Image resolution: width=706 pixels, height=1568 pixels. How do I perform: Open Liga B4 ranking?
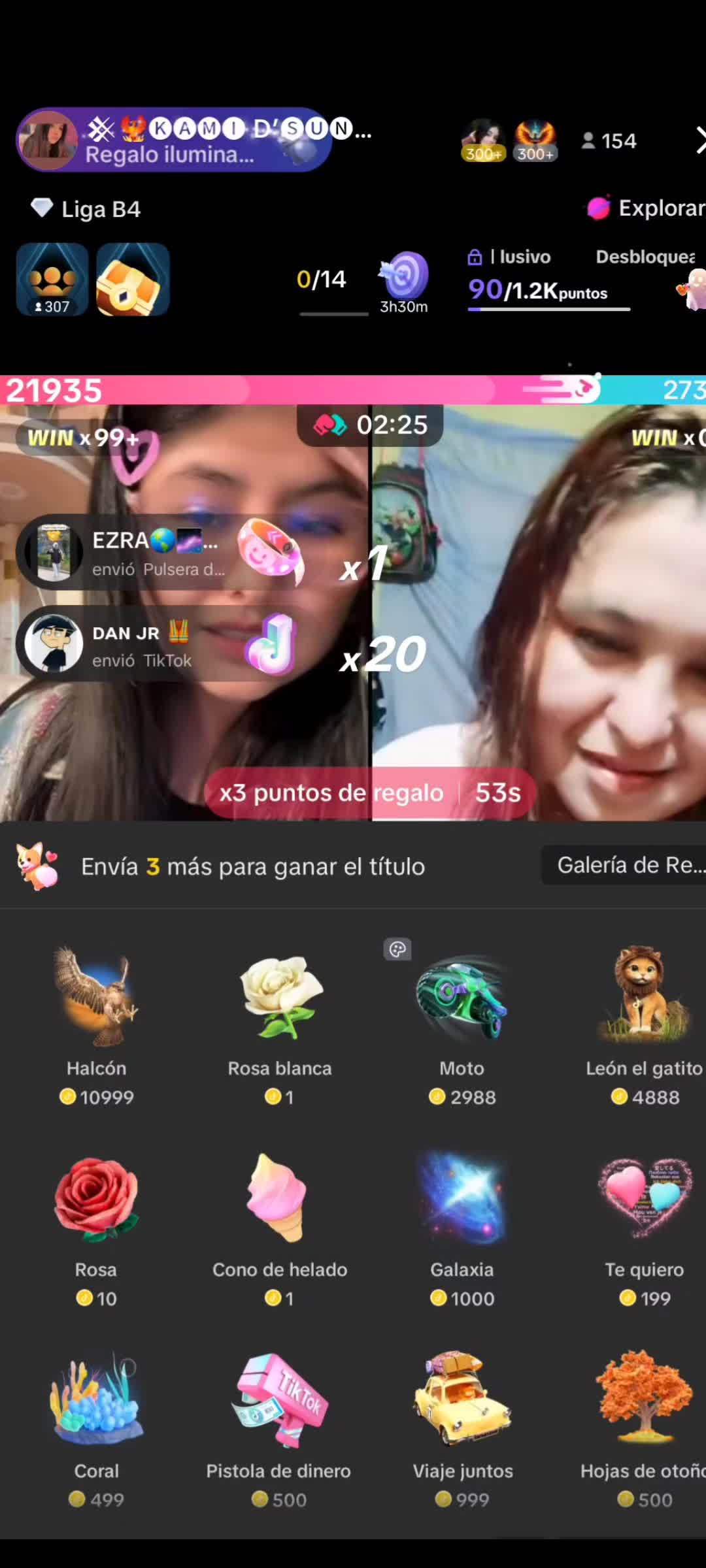coord(86,209)
